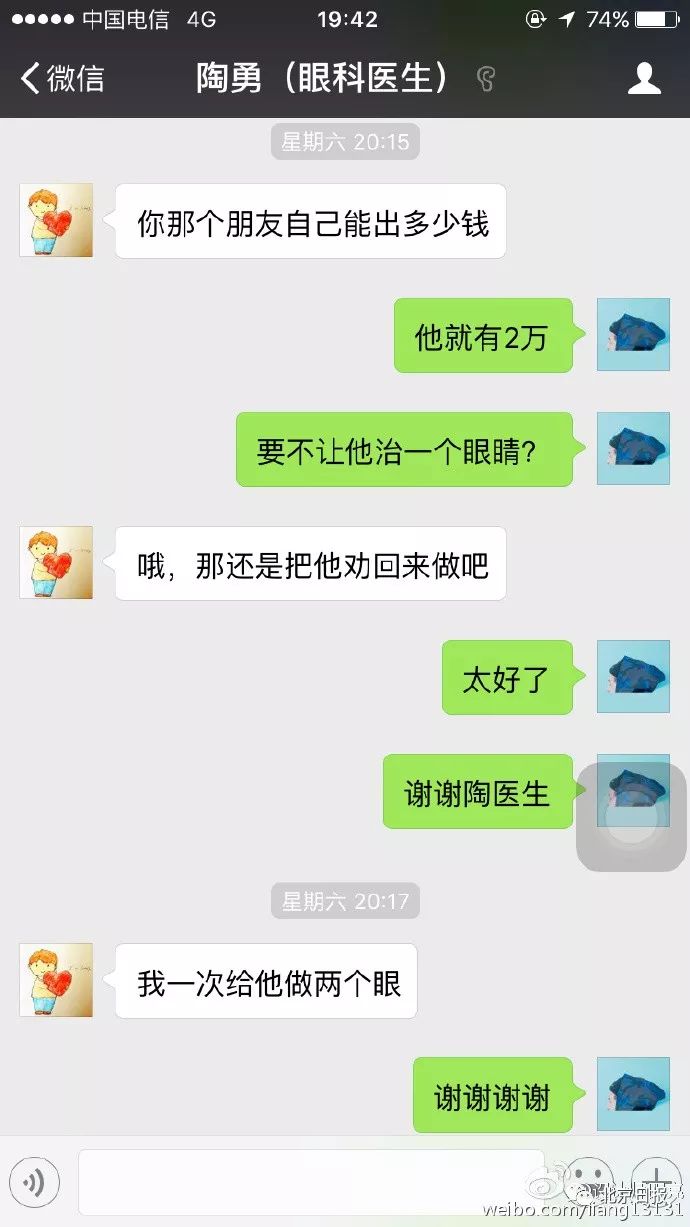Tap contact avatar beside 我一次给他做两个眼
Image resolution: width=690 pixels, height=1227 pixels.
tap(56, 980)
